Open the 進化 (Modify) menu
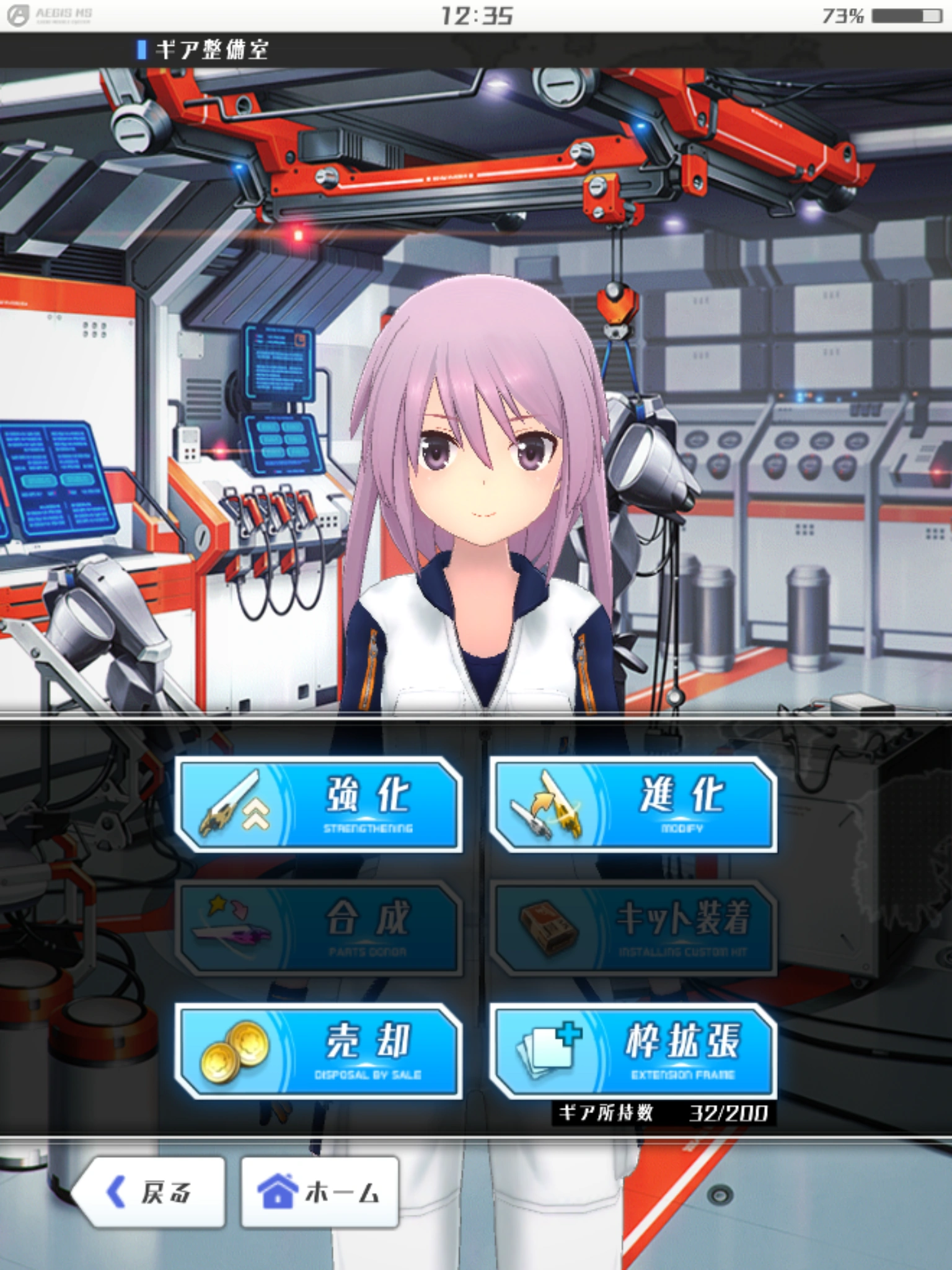Viewport: 952px width, 1270px height. click(633, 804)
